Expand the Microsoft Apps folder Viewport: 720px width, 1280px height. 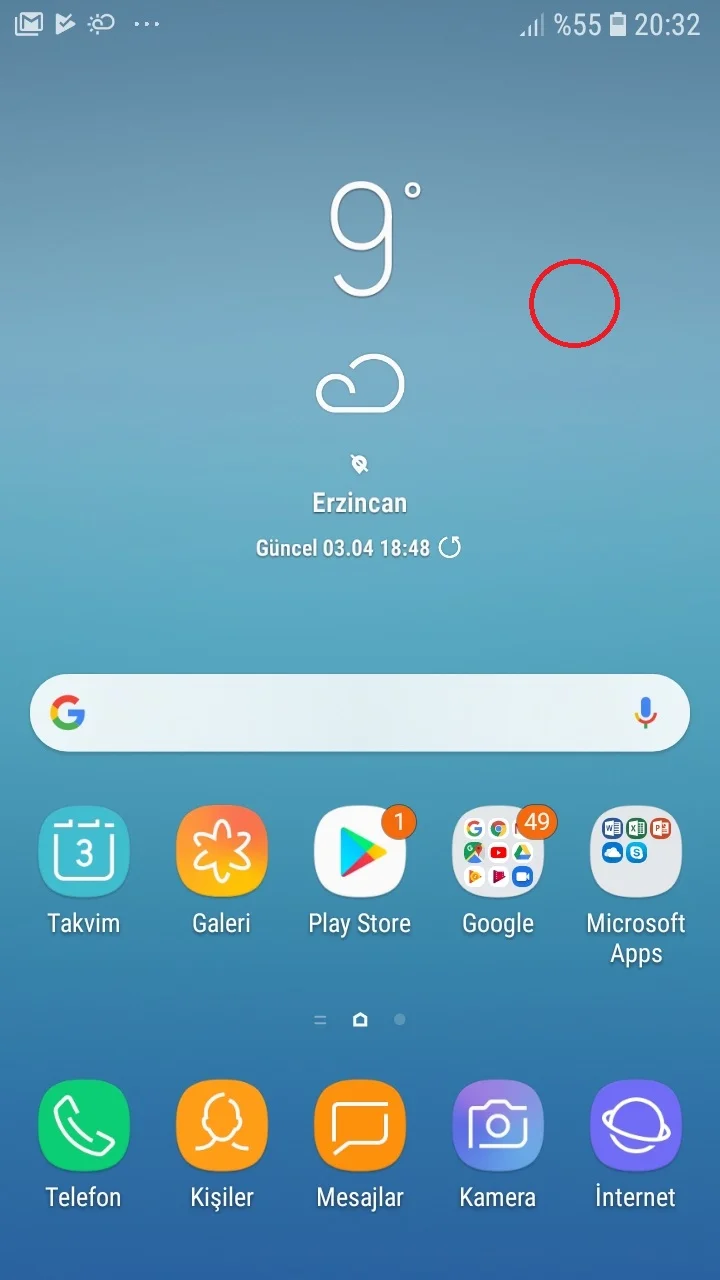(x=636, y=852)
